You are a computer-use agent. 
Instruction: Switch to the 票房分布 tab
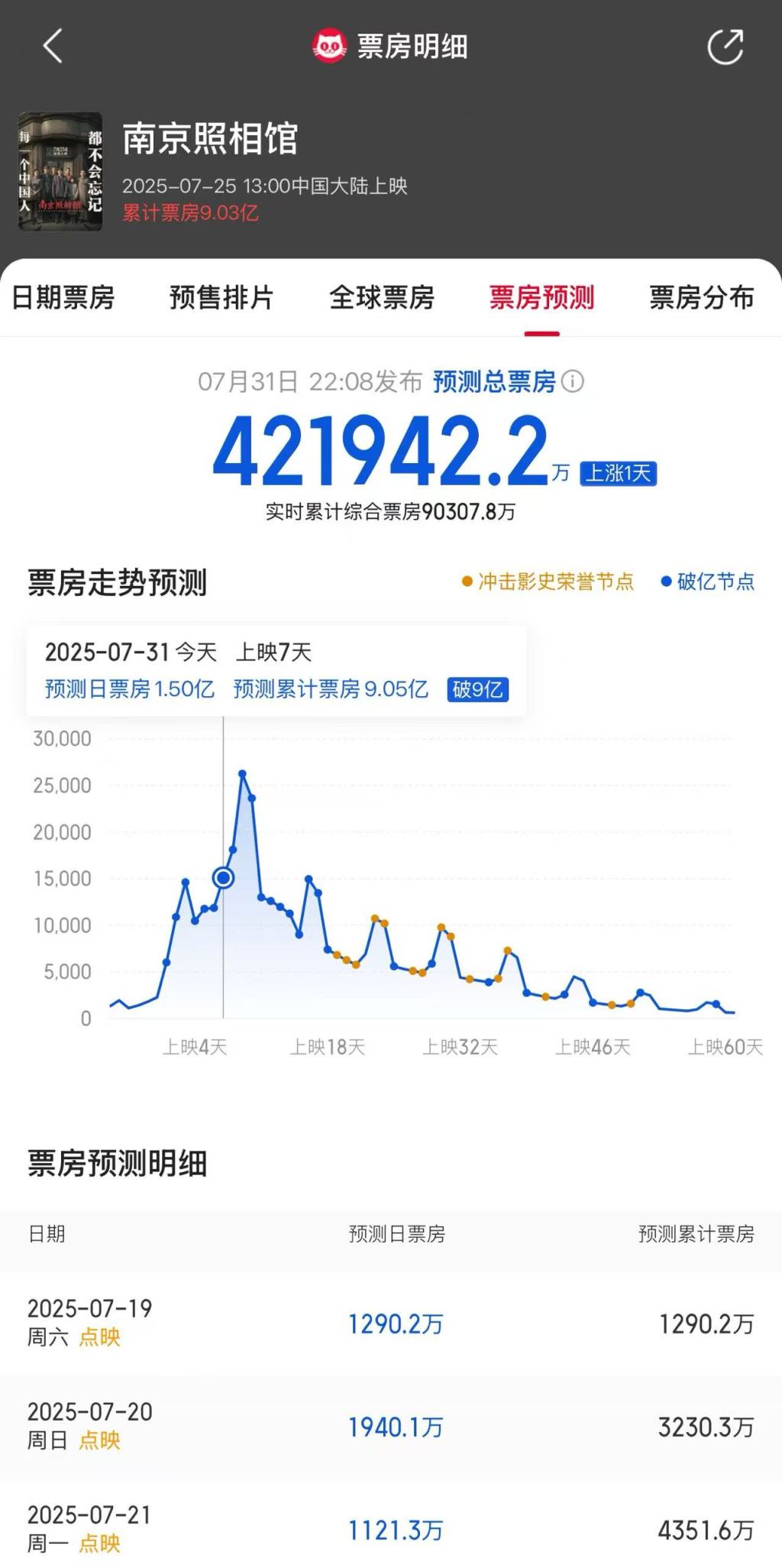coord(701,297)
